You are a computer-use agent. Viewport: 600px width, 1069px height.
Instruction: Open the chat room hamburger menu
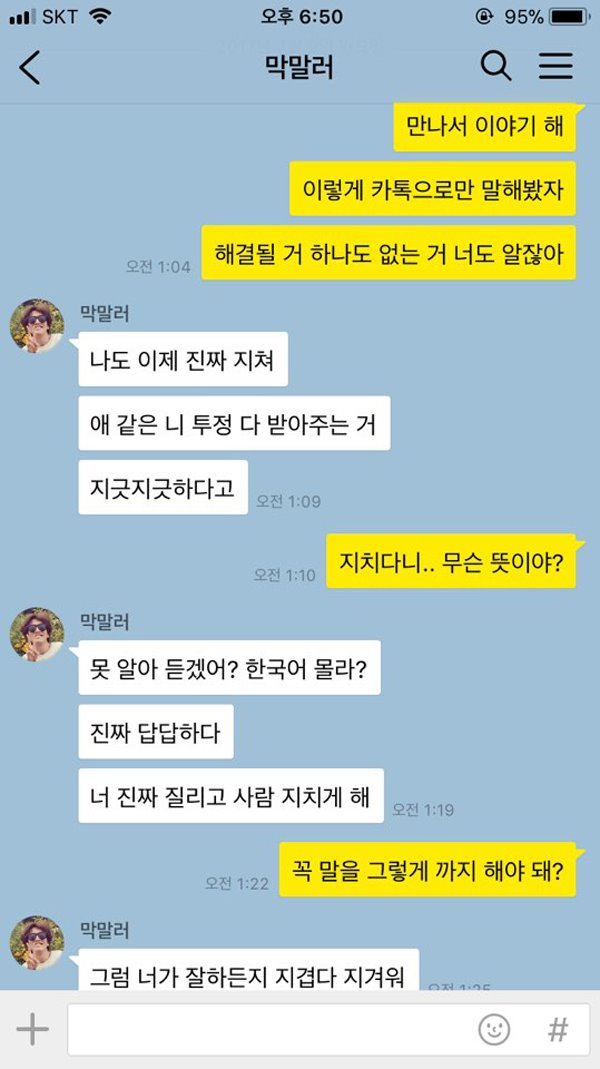556,67
